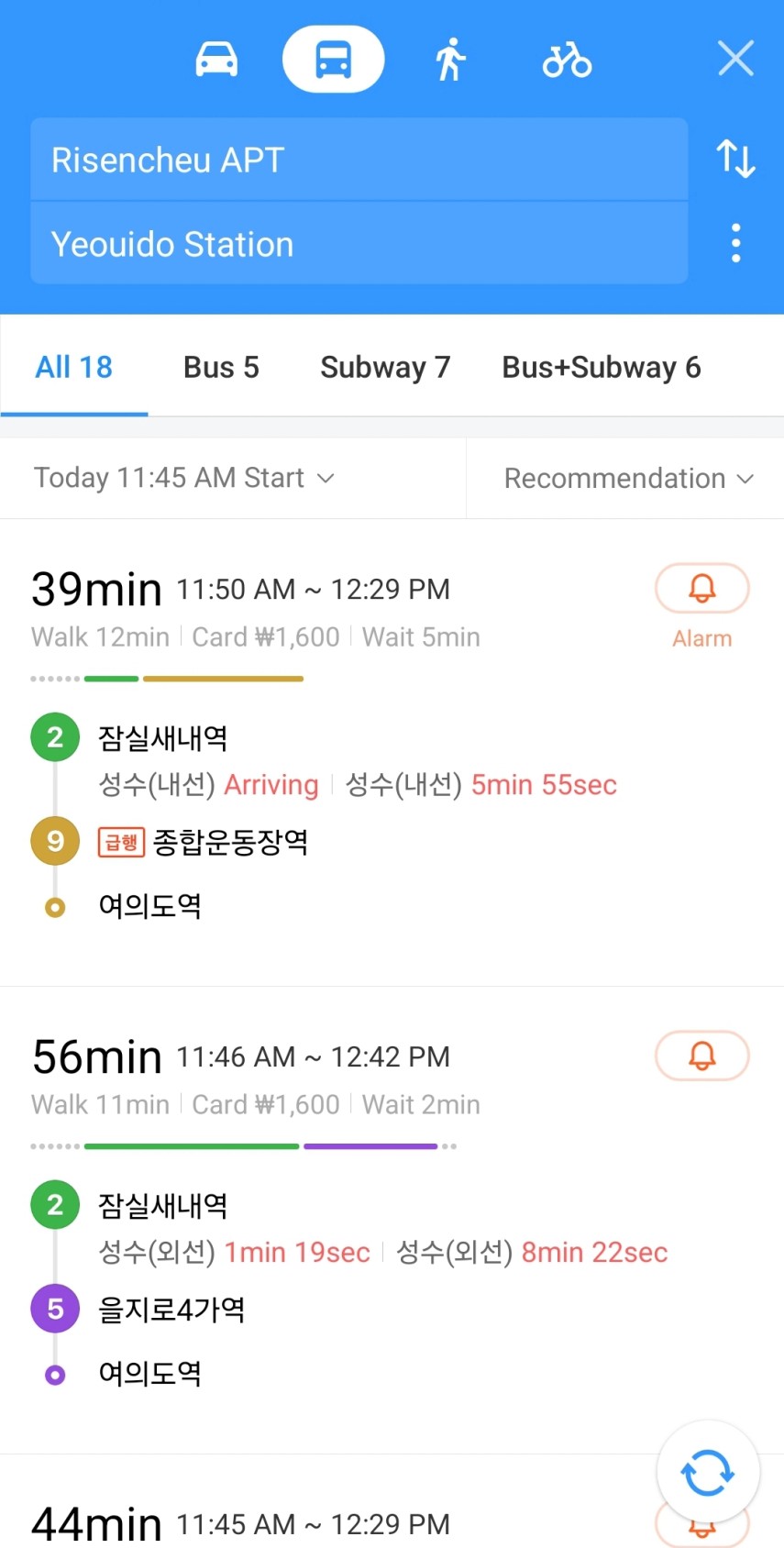Open the Recommendation sort dropdown
784x1548 pixels.
pos(628,478)
